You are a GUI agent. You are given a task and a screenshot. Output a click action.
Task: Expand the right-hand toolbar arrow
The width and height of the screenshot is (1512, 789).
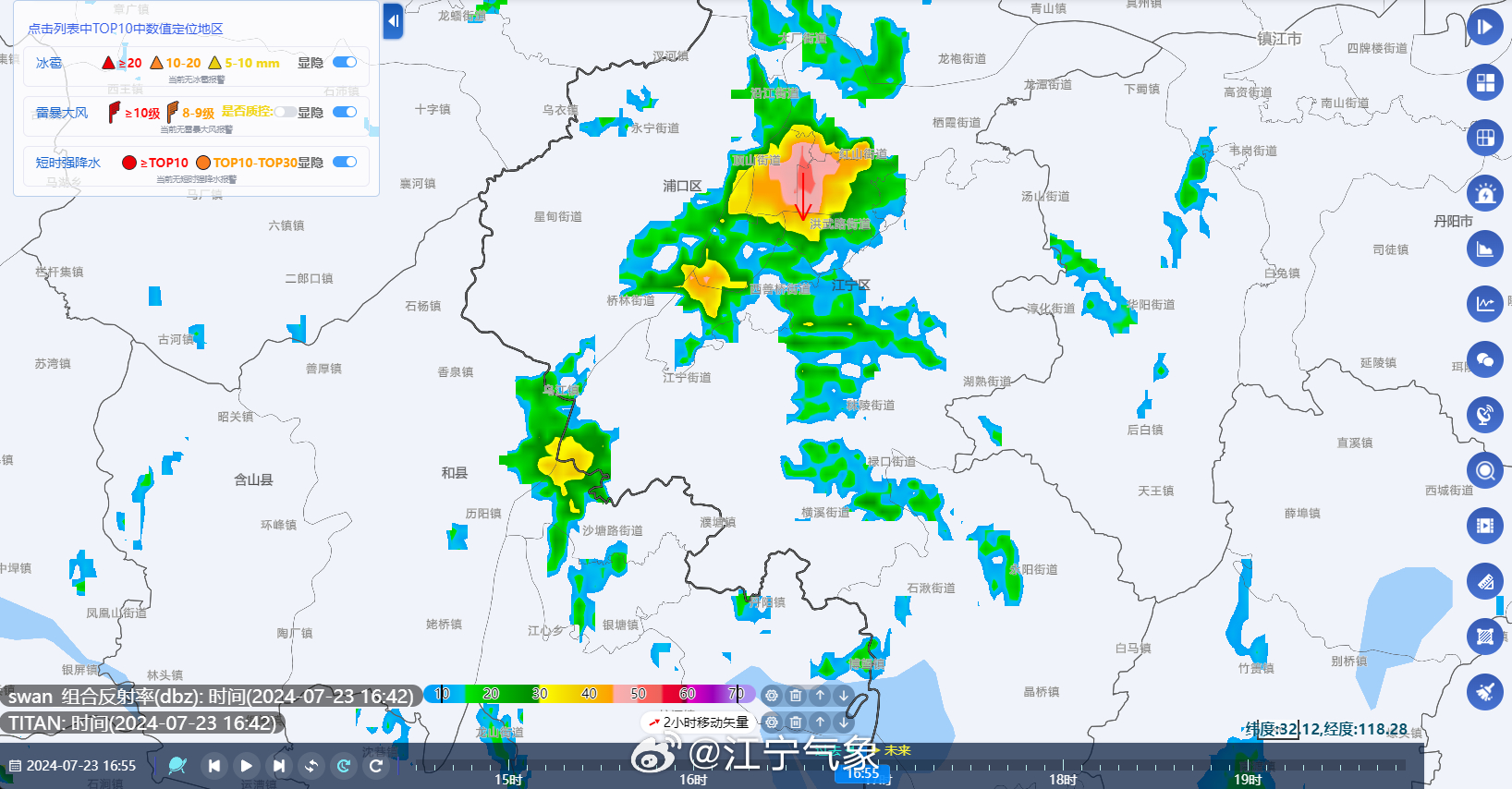(1484, 27)
